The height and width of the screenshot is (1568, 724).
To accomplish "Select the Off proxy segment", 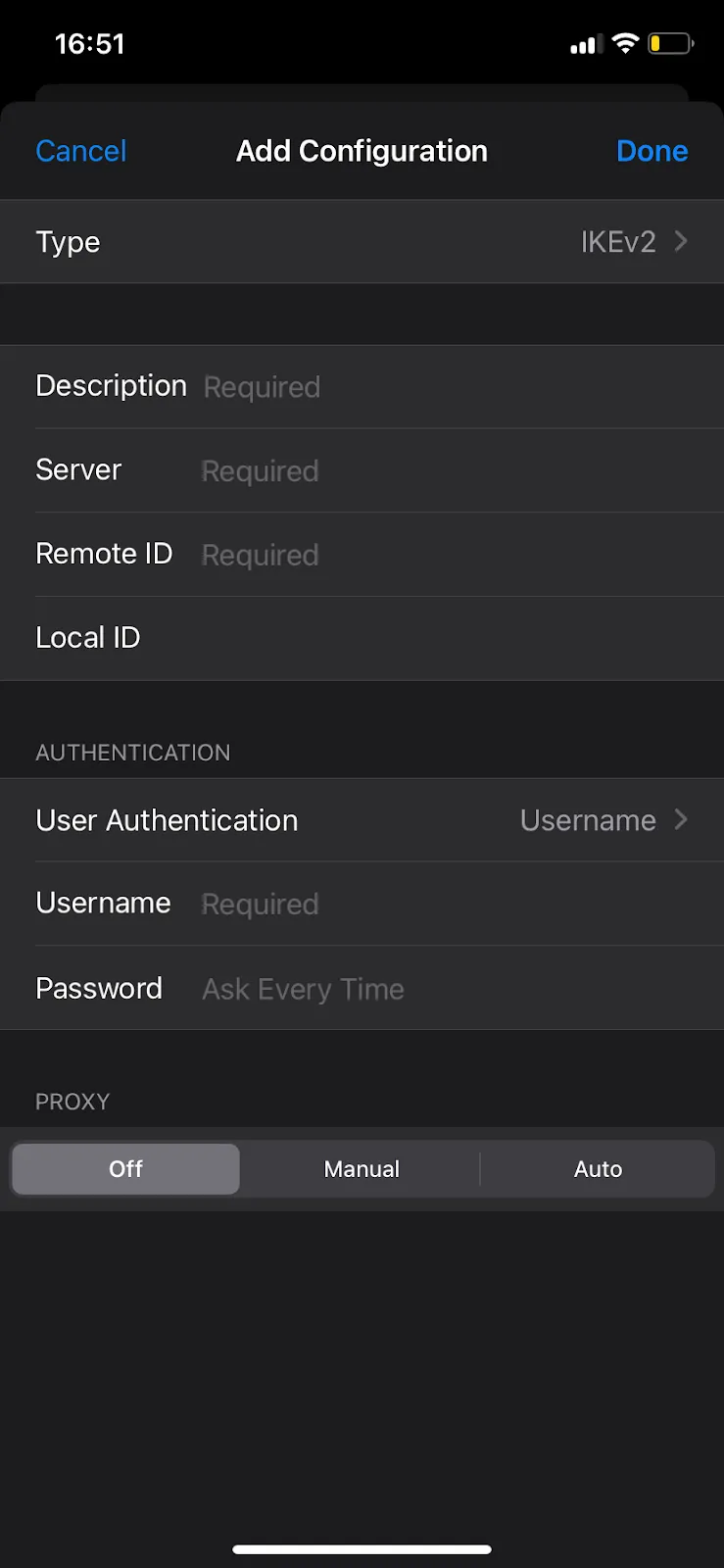I will (x=125, y=1168).
